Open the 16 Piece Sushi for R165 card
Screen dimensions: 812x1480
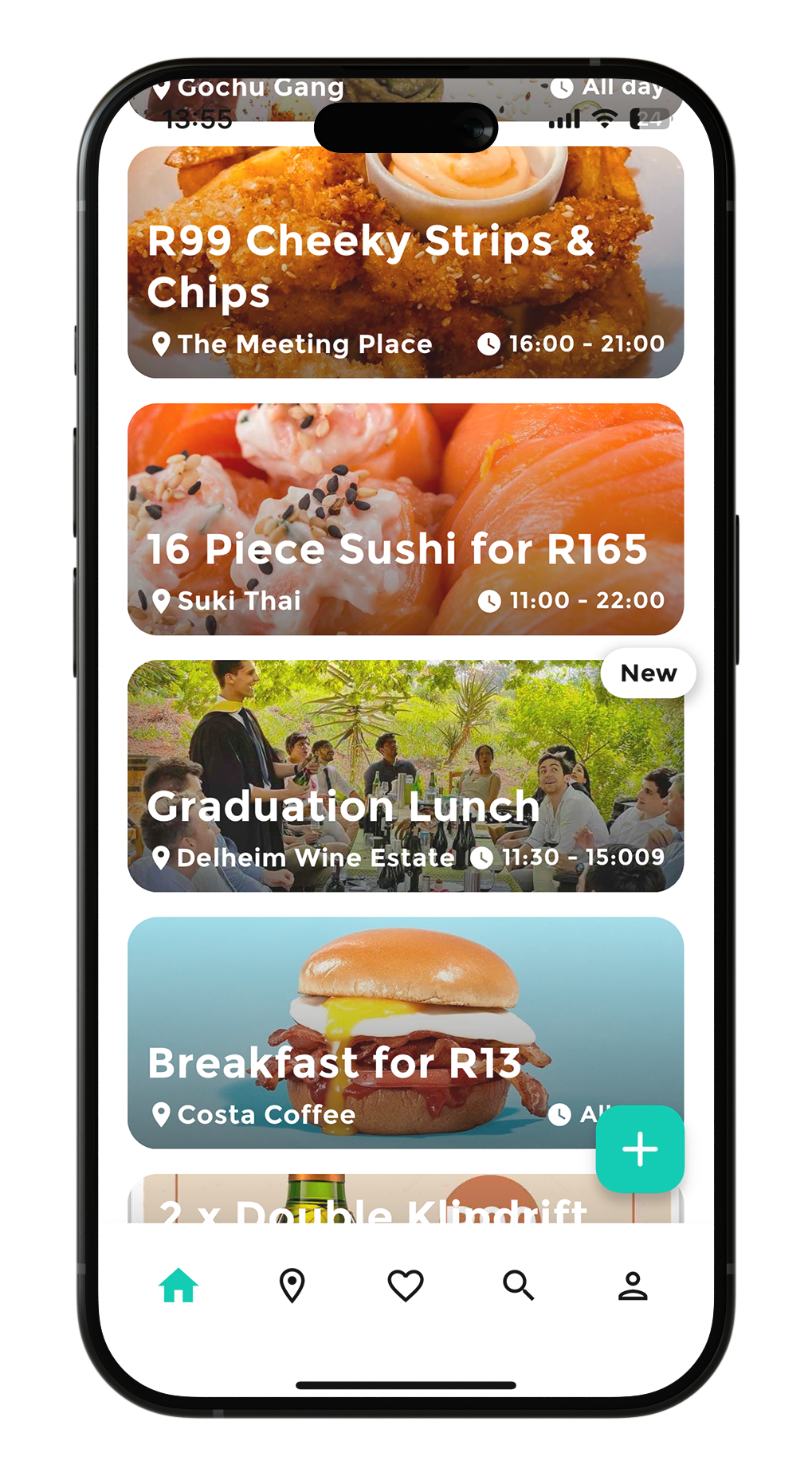coord(405,519)
